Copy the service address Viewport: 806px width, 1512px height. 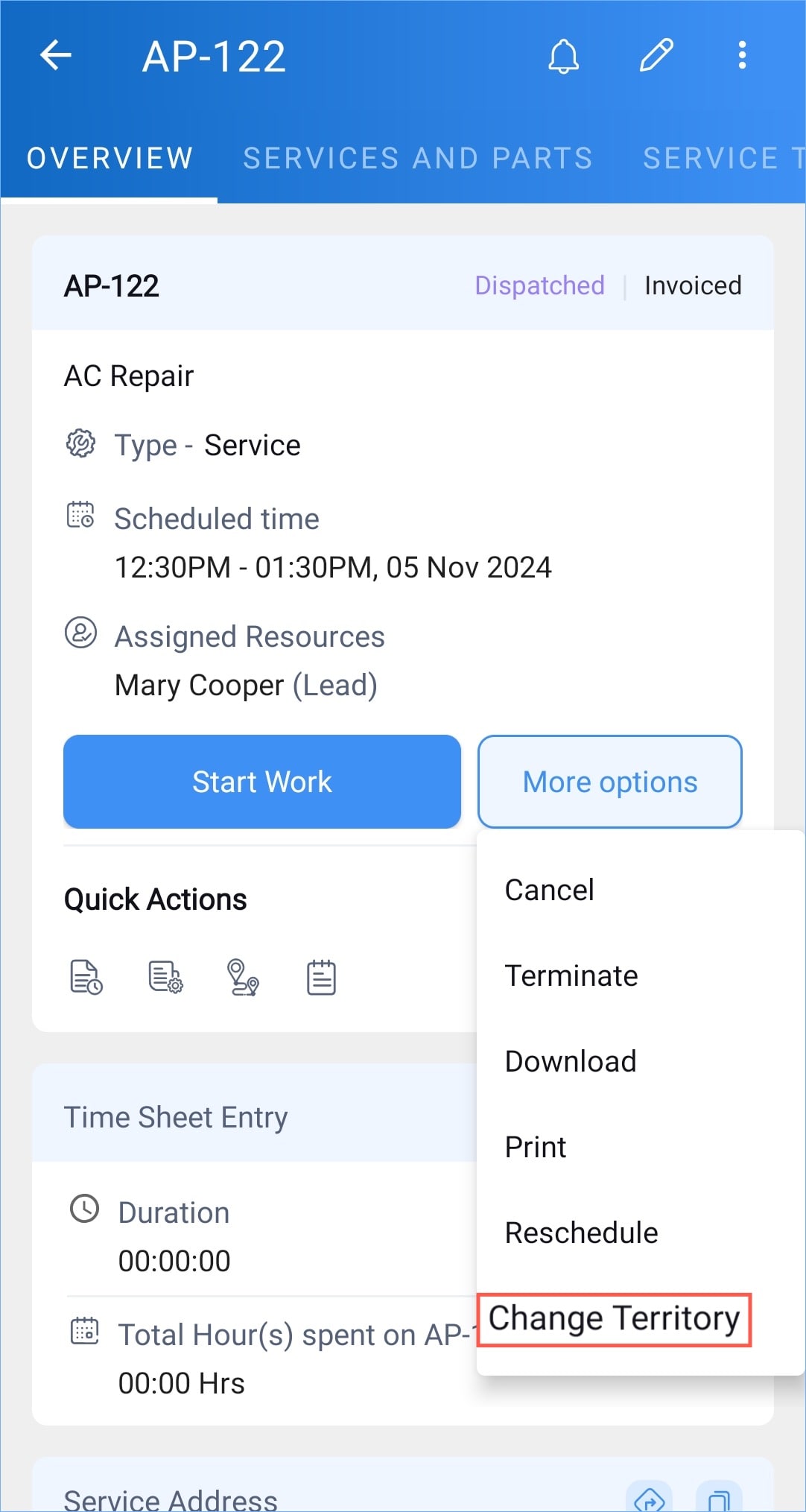718,1498
